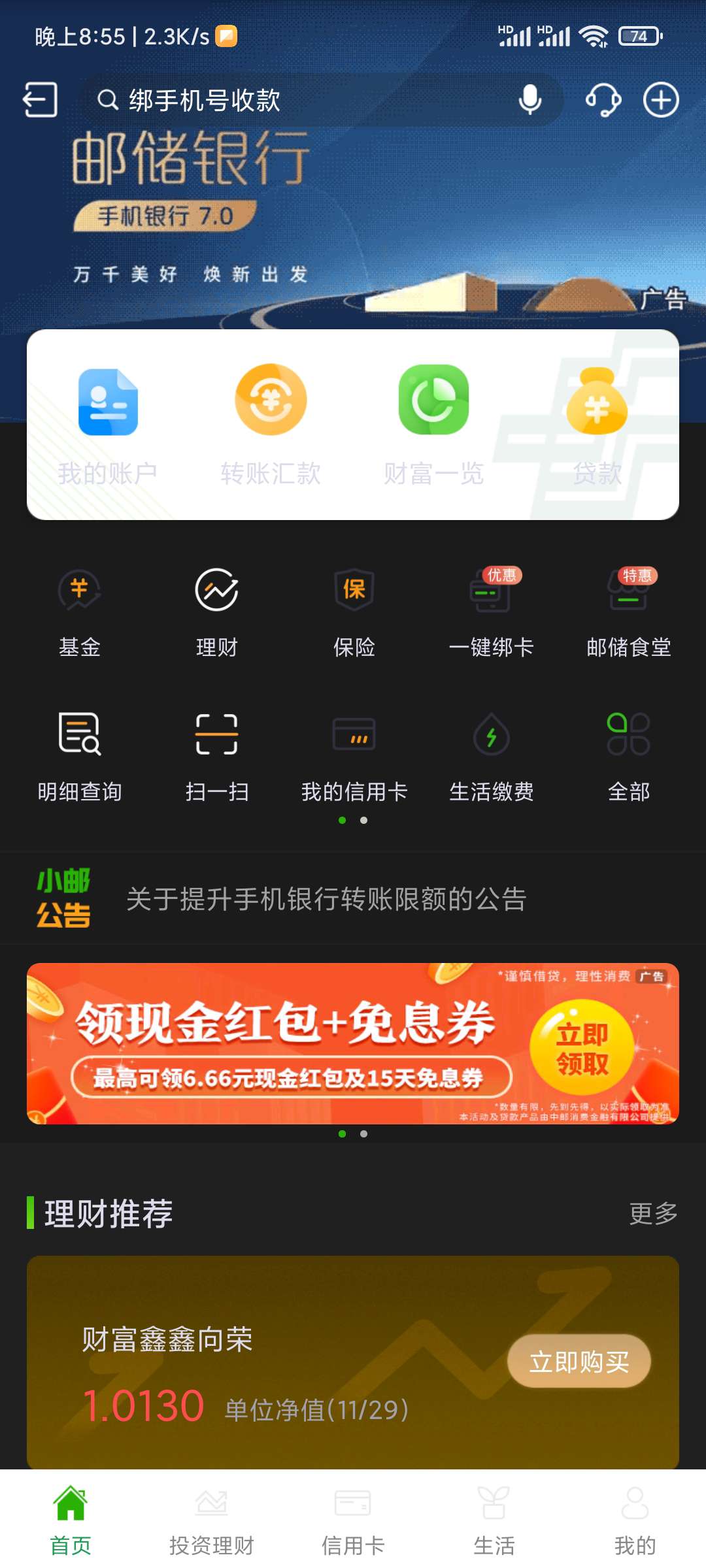This screenshot has height=1568, width=706.
Task: Tap the logout icon at top left
Action: (41, 100)
